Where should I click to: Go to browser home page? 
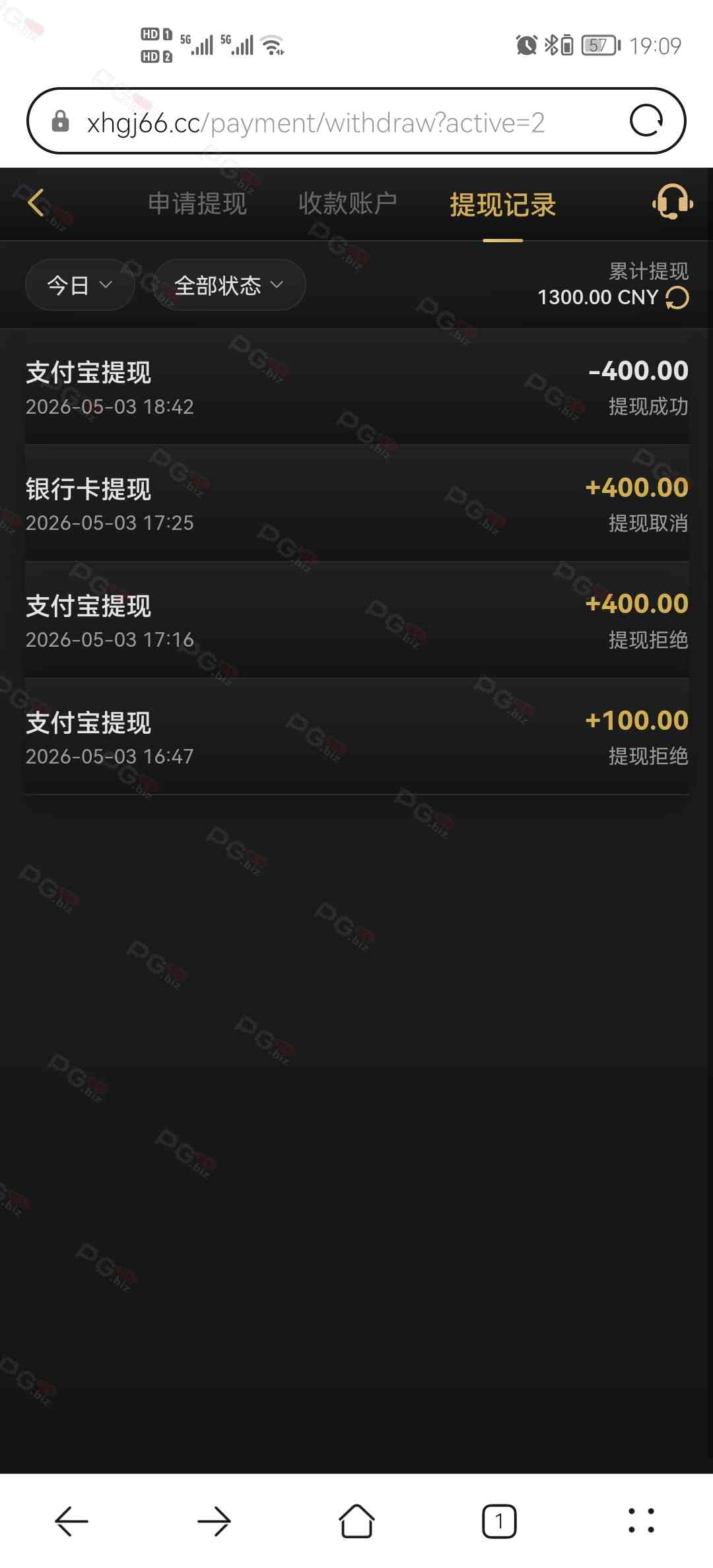356,1521
